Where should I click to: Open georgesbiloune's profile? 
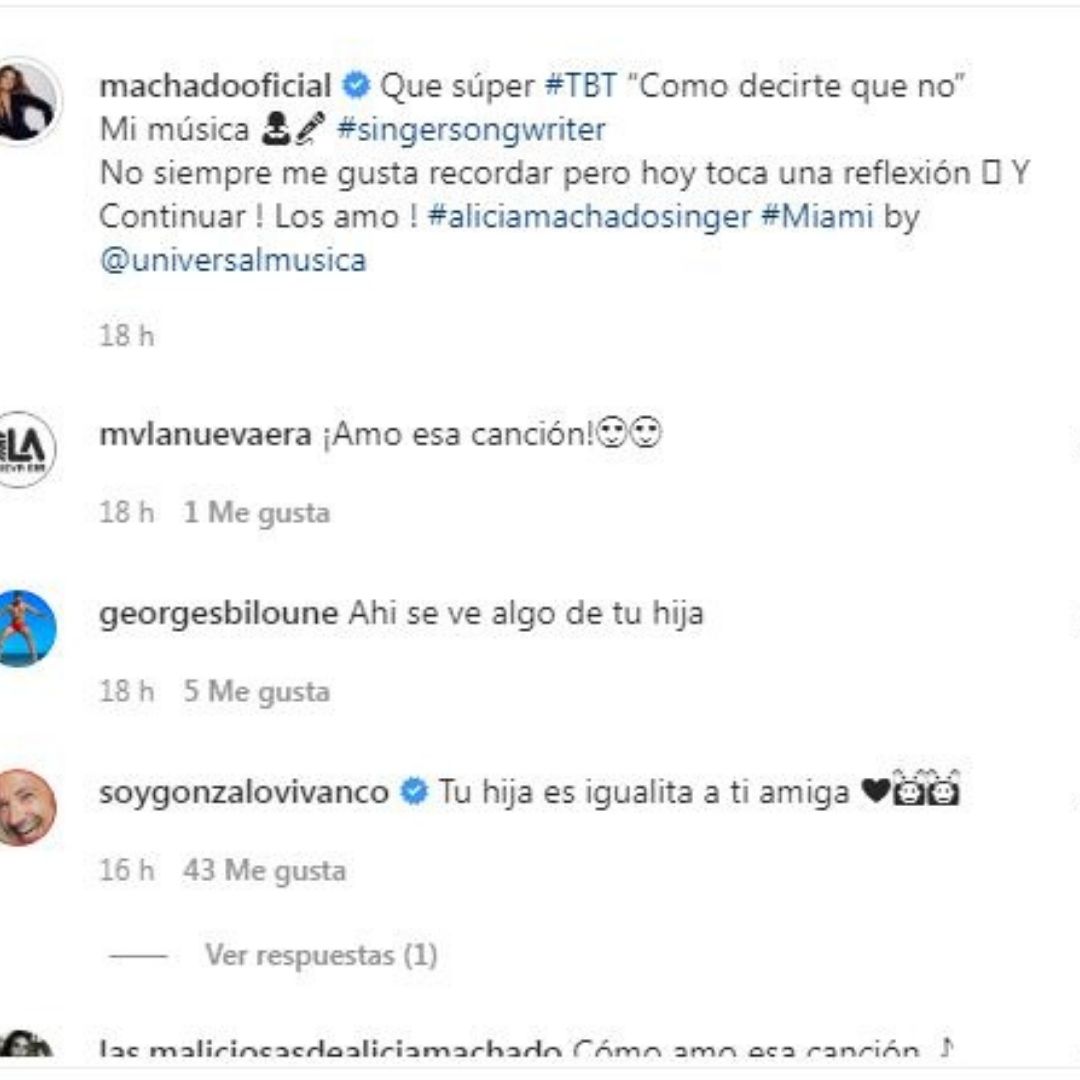point(219,613)
